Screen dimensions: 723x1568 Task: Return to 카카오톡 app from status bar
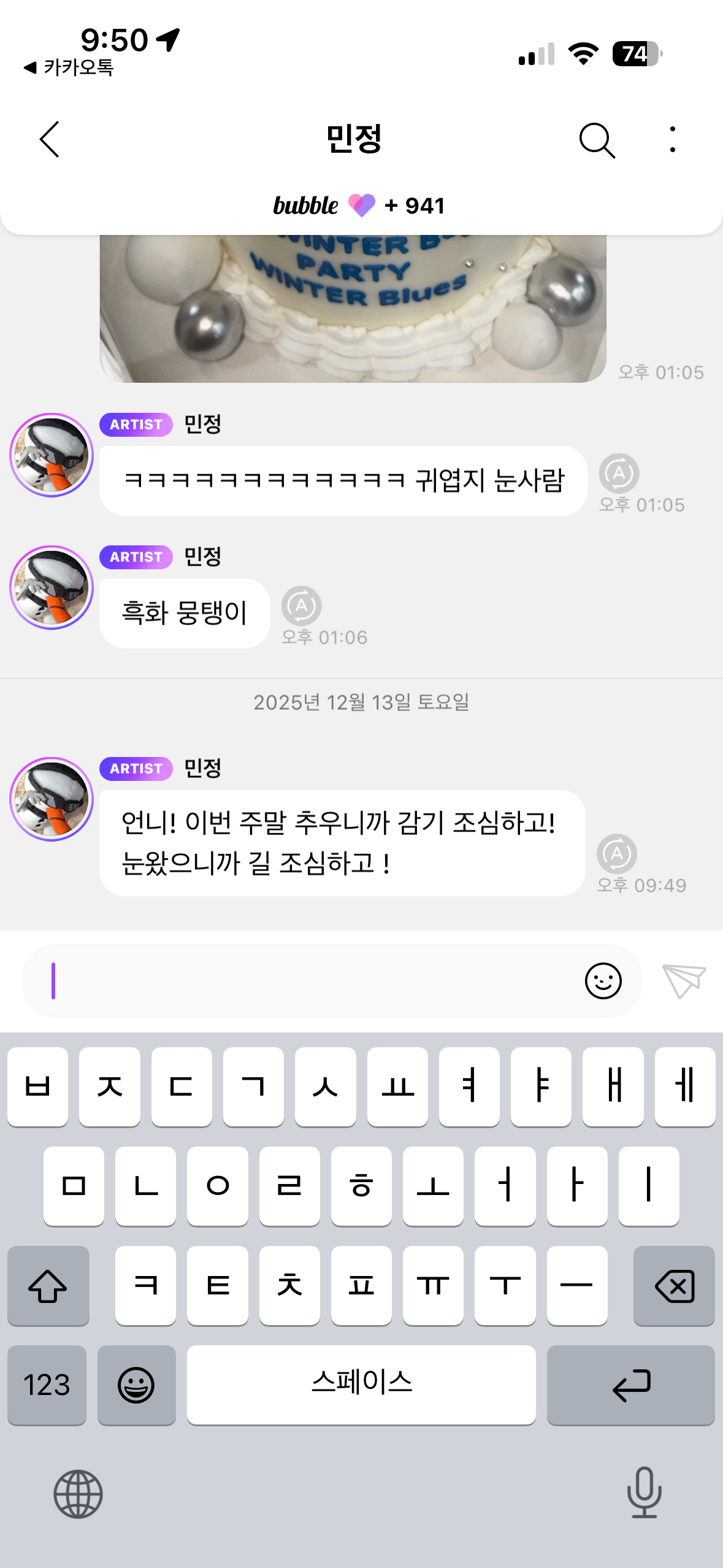[x=69, y=67]
